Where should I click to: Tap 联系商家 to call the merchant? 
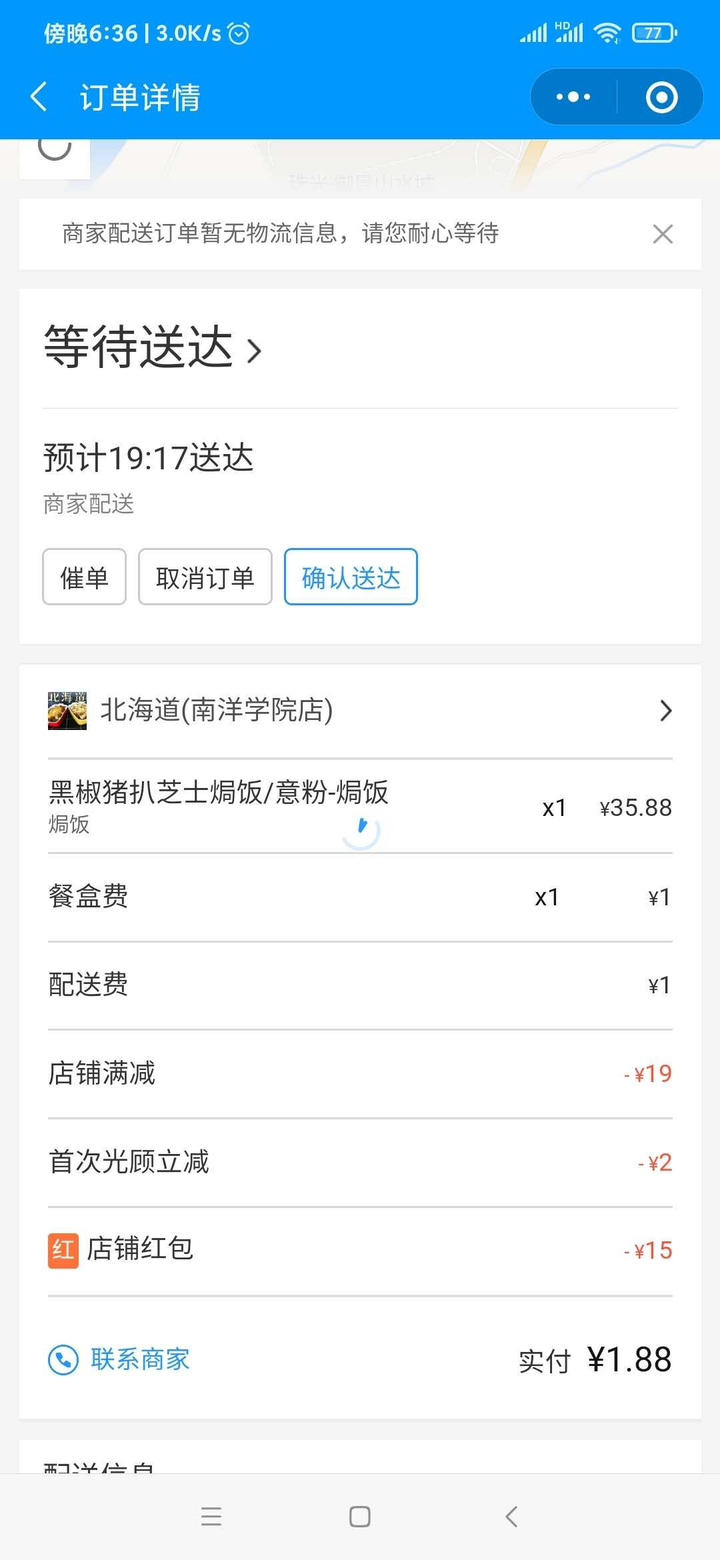coord(119,1359)
